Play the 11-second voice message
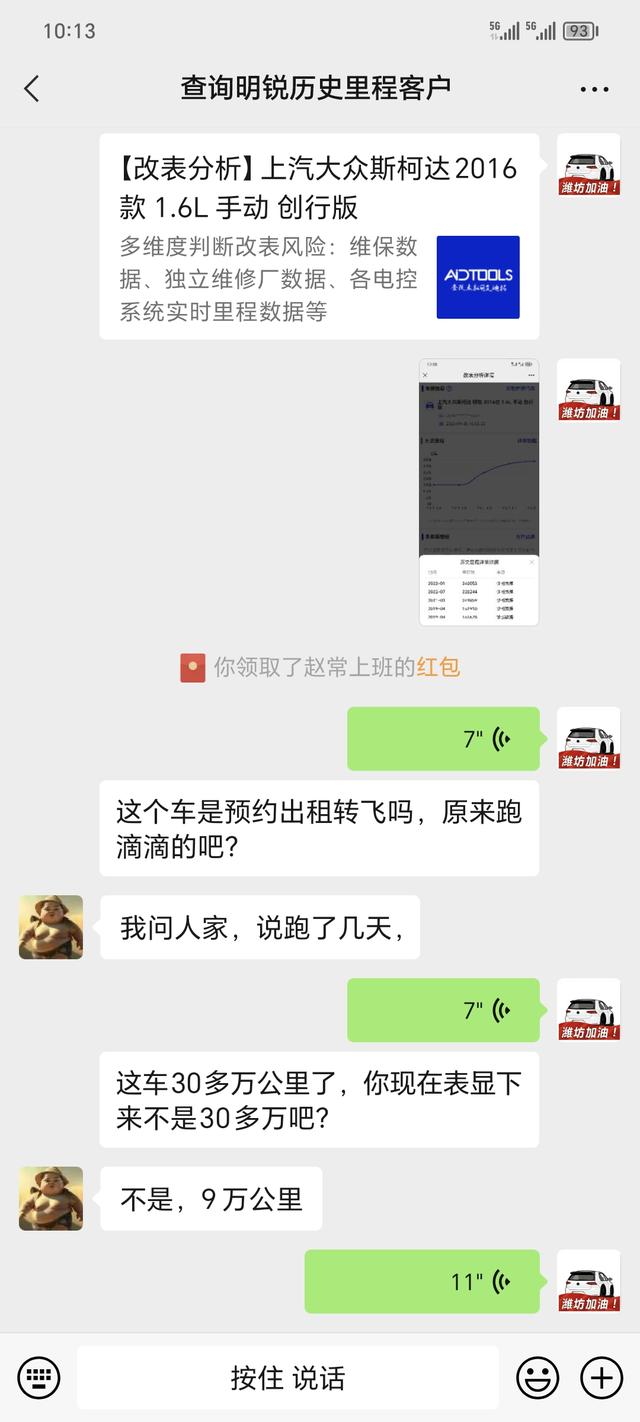 [422, 1281]
